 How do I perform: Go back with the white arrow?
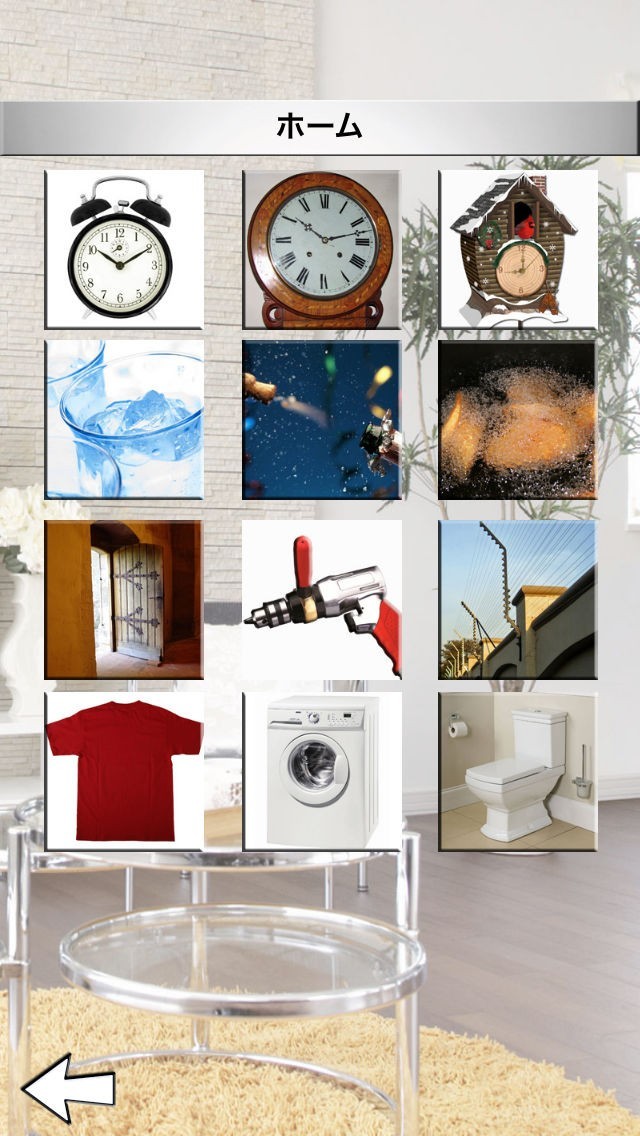pos(69,1088)
